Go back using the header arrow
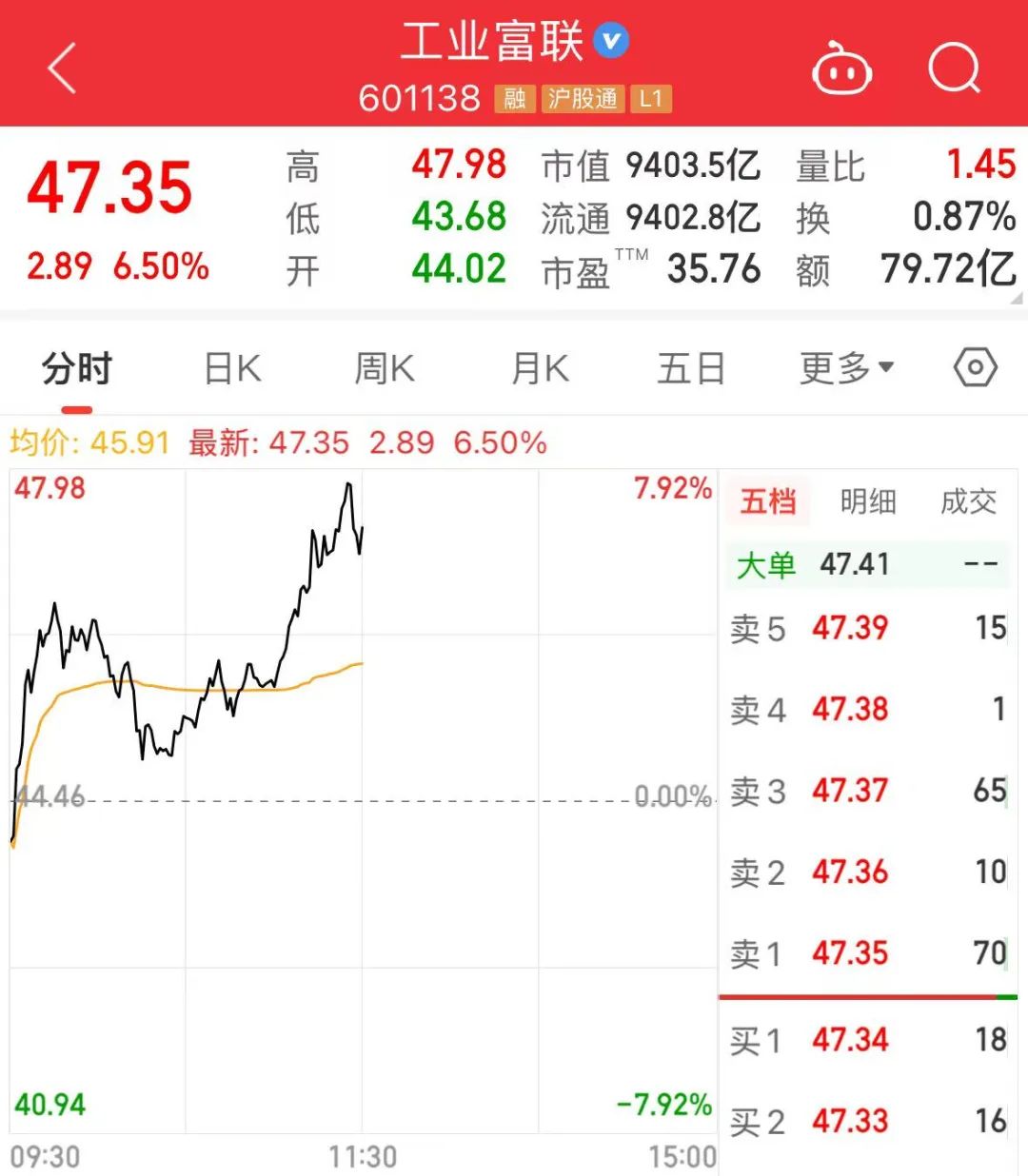The width and height of the screenshot is (1028, 1176). click(x=63, y=69)
